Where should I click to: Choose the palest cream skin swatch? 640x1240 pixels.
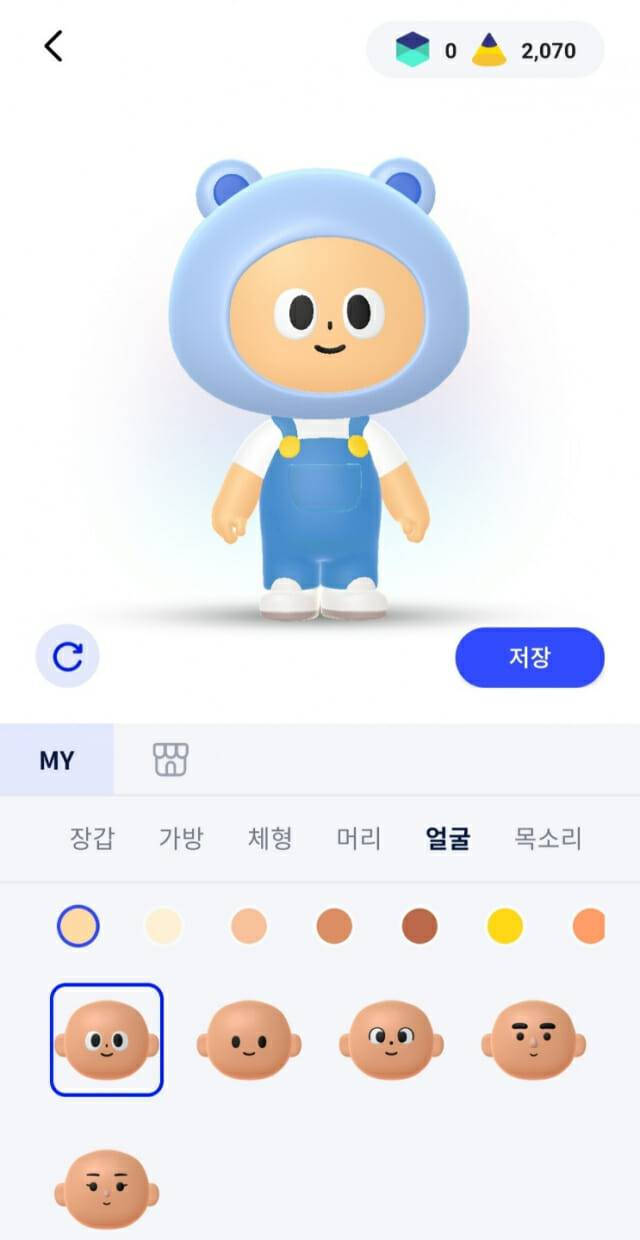(x=163, y=927)
